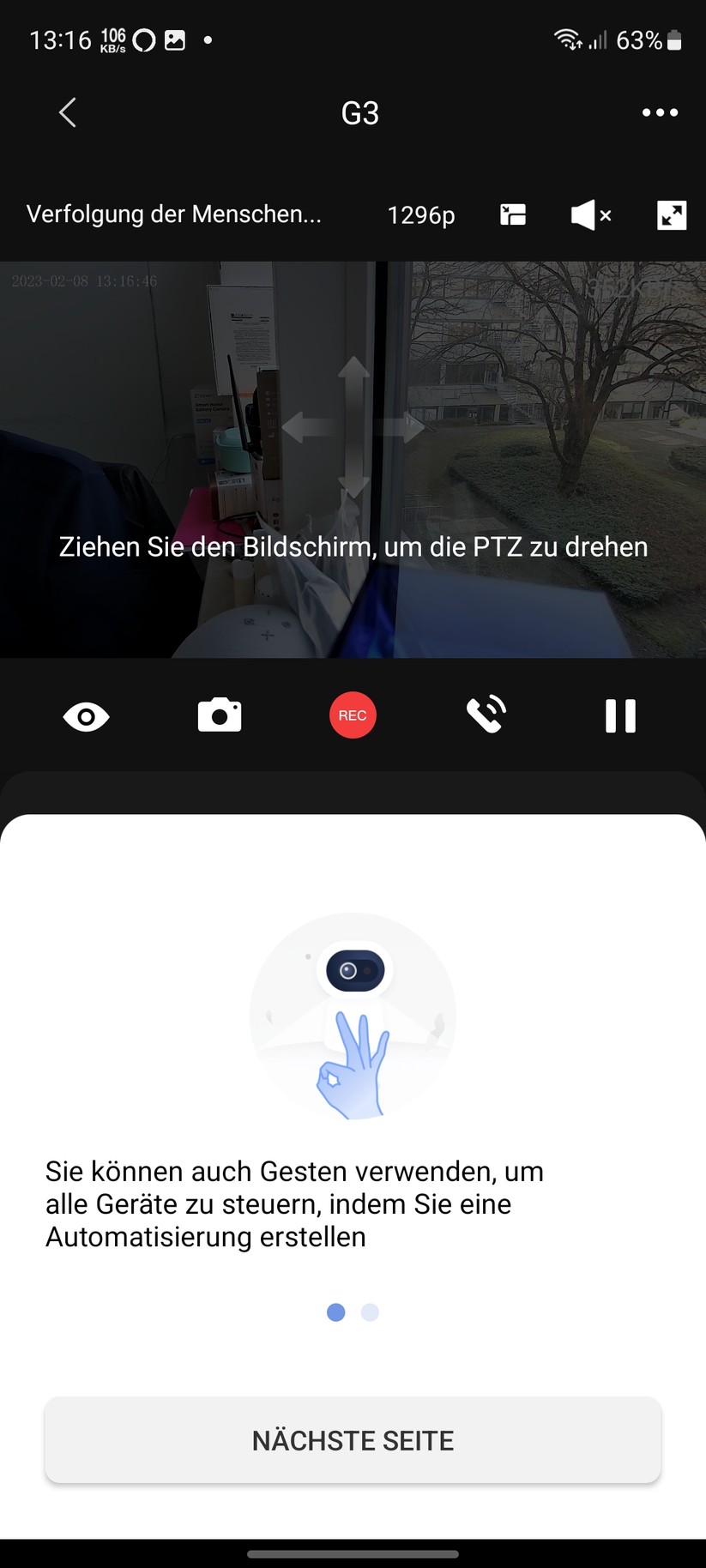Viewport: 706px width, 1568px height.
Task: Tap the first blue pagination dot
Action: click(336, 1312)
